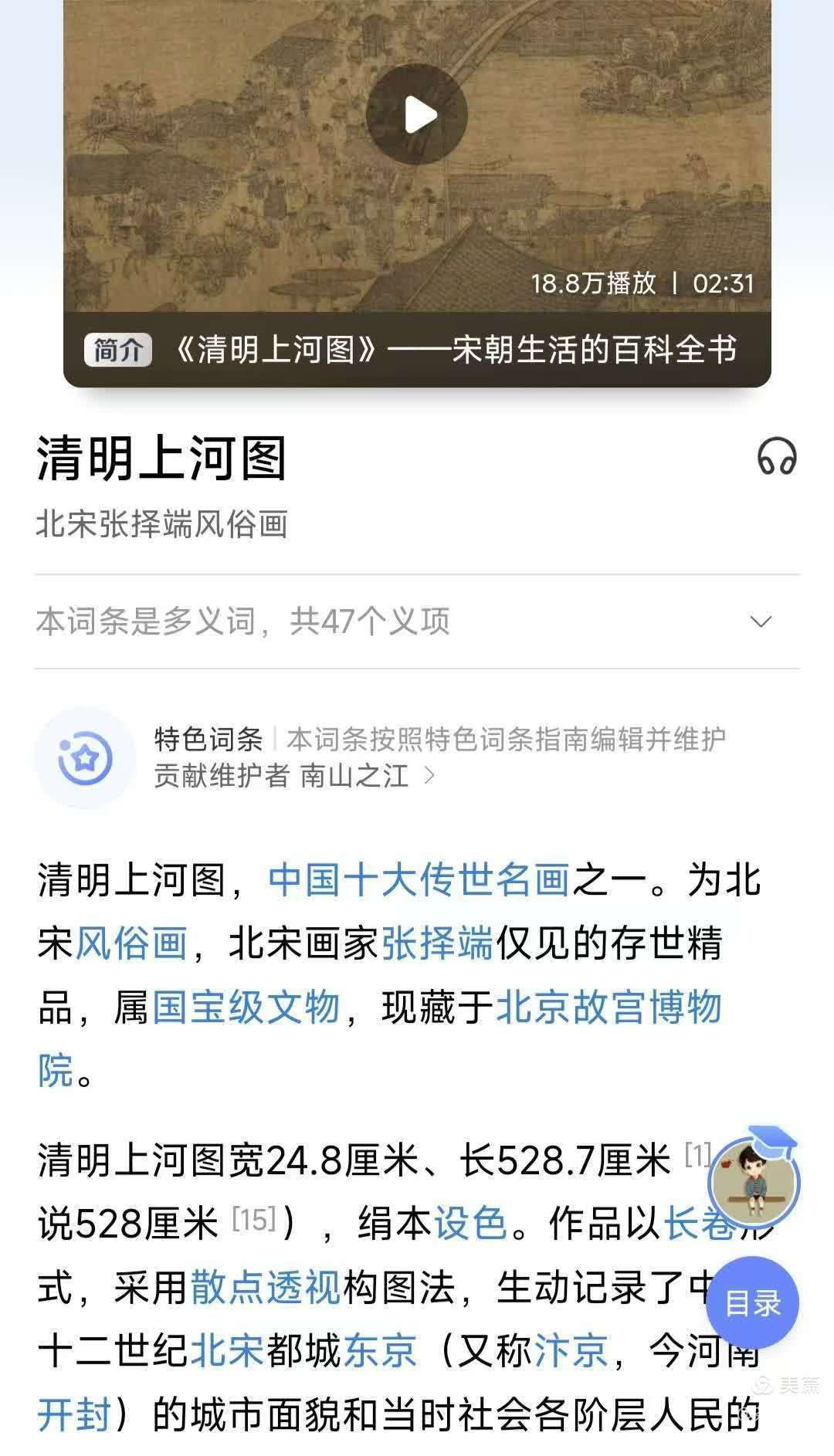Screen dimensions: 834x1456
Task: Open the 散点透视 link
Action: coord(266,1287)
